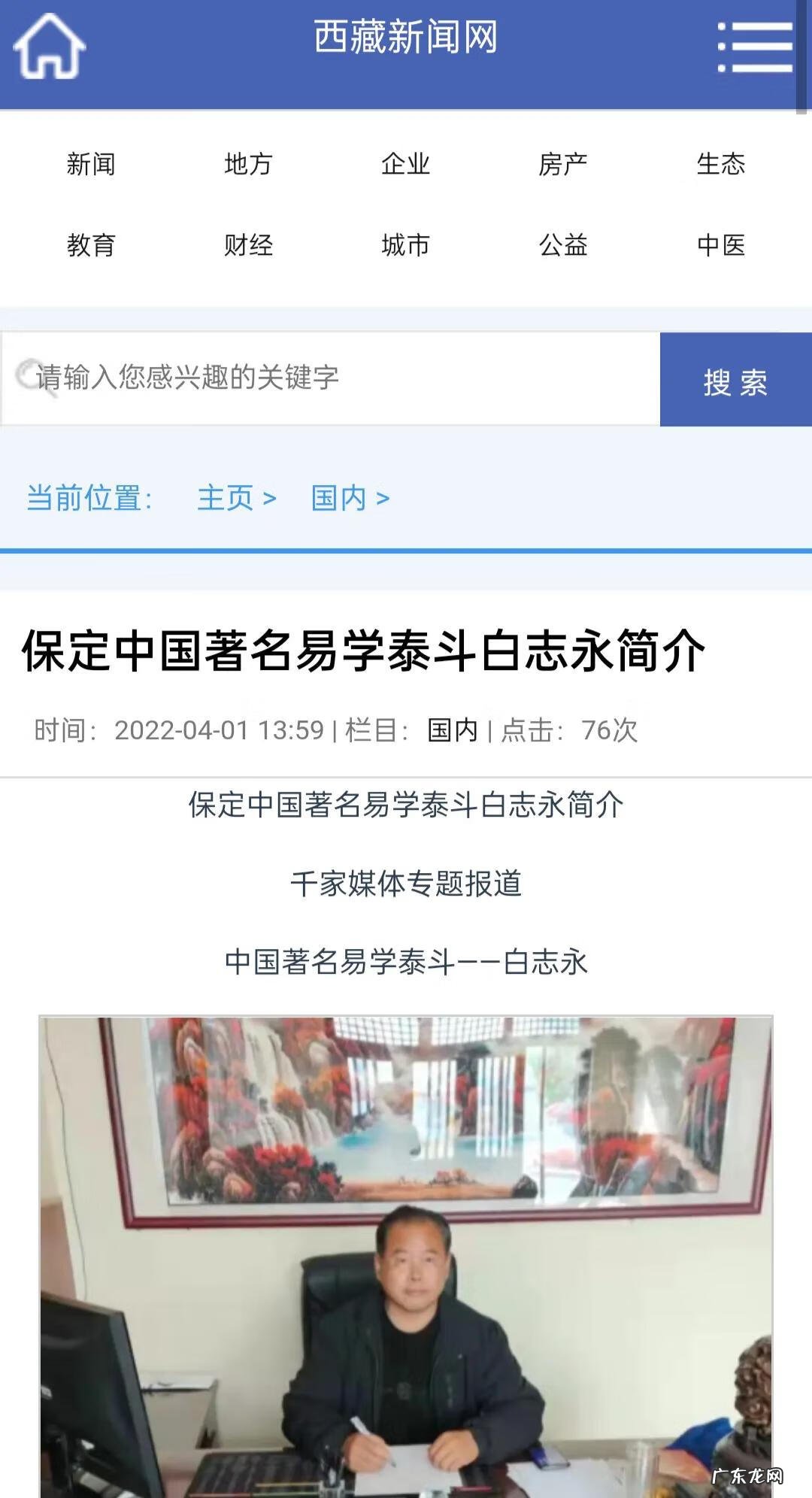Screen dimensions: 812x1498
Task: Open the 国内 column link in article info
Action: click(x=453, y=730)
